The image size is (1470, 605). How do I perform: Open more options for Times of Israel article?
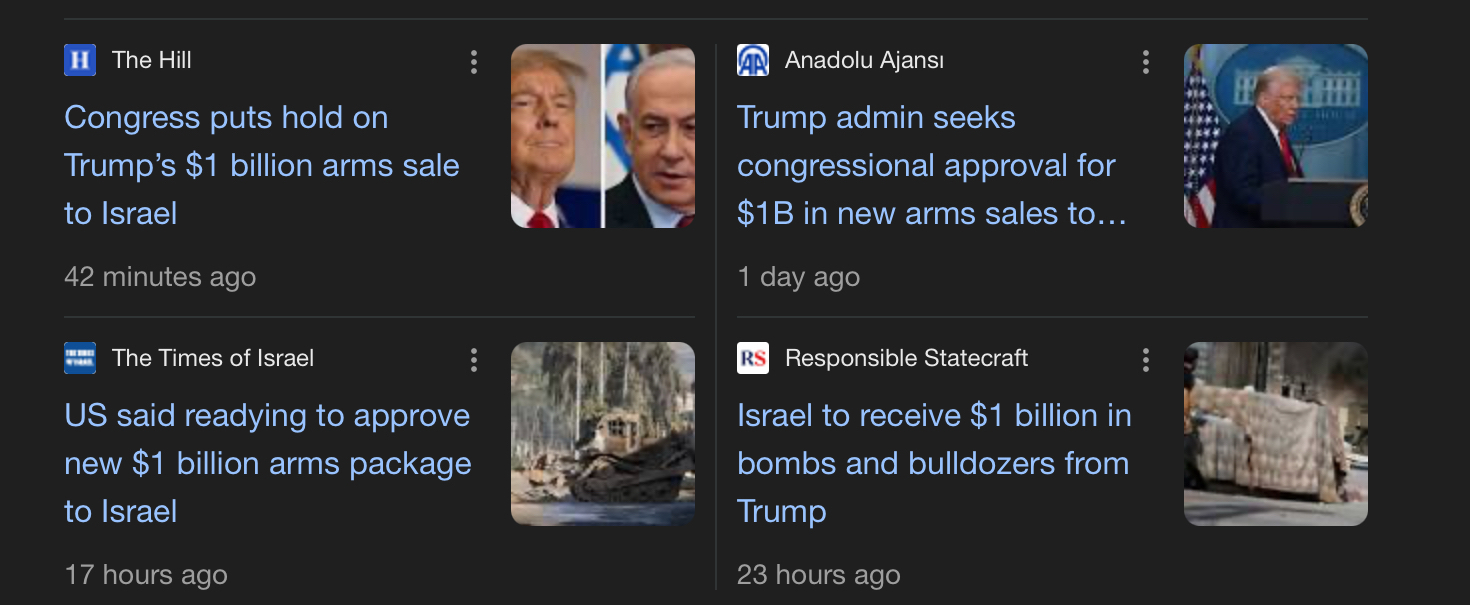[x=474, y=360]
